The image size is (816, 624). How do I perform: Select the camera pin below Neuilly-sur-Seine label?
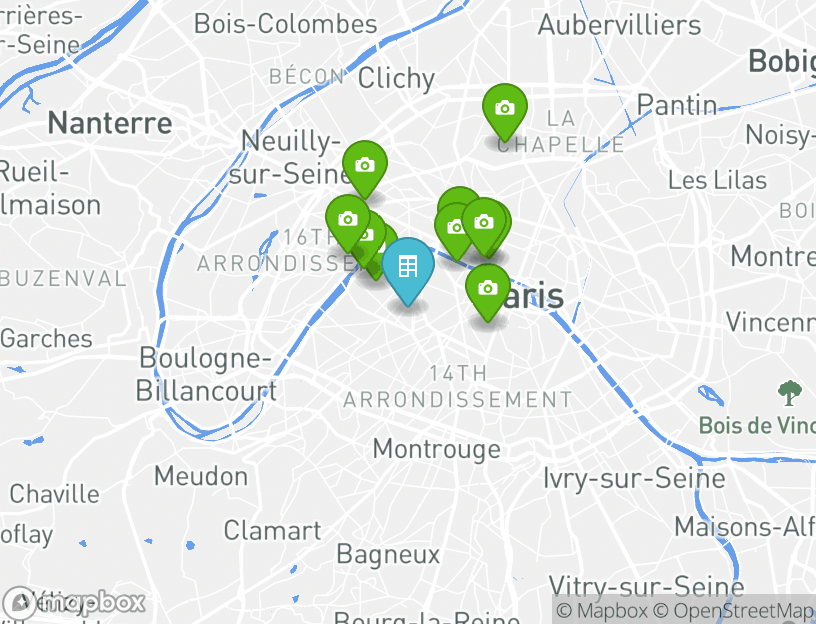click(364, 166)
